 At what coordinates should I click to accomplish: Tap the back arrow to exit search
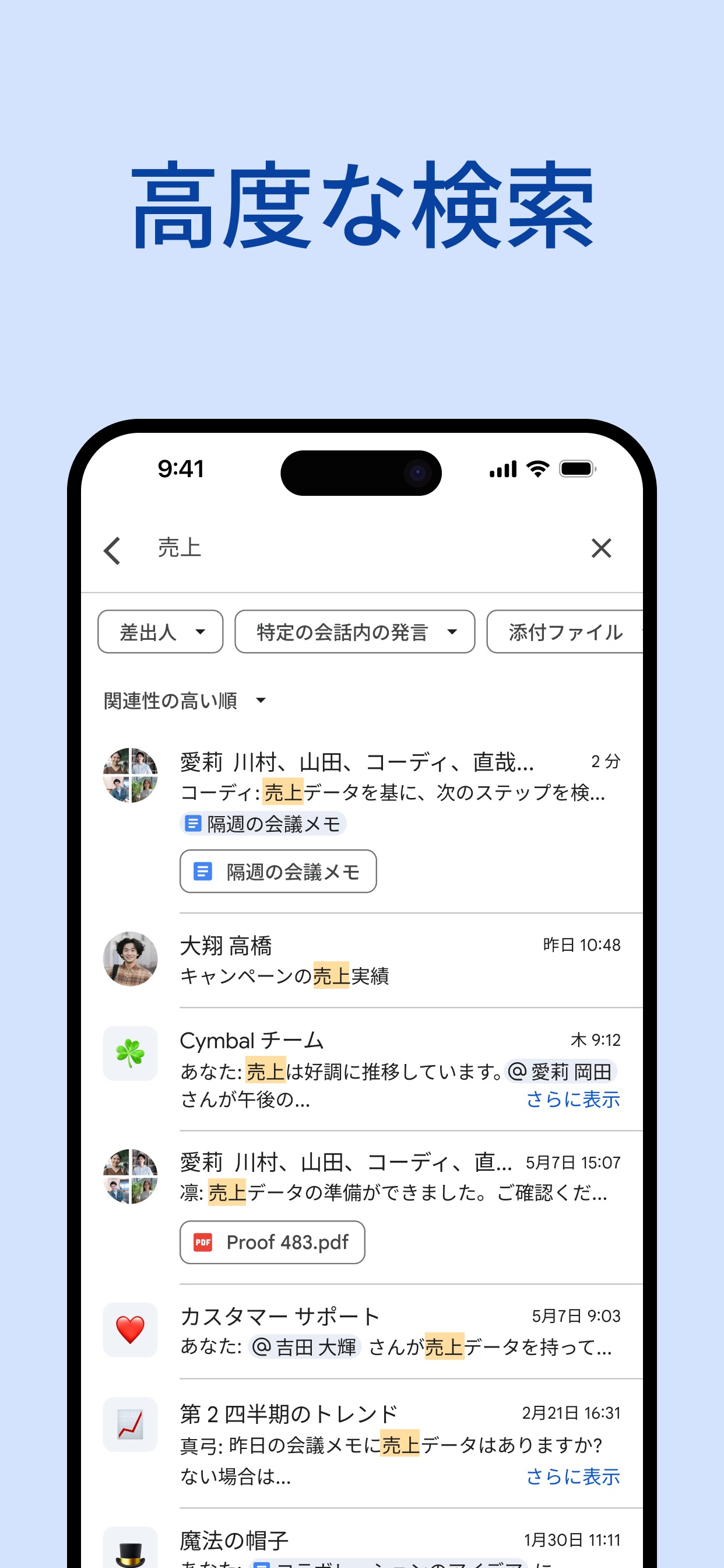pos(112,549)
